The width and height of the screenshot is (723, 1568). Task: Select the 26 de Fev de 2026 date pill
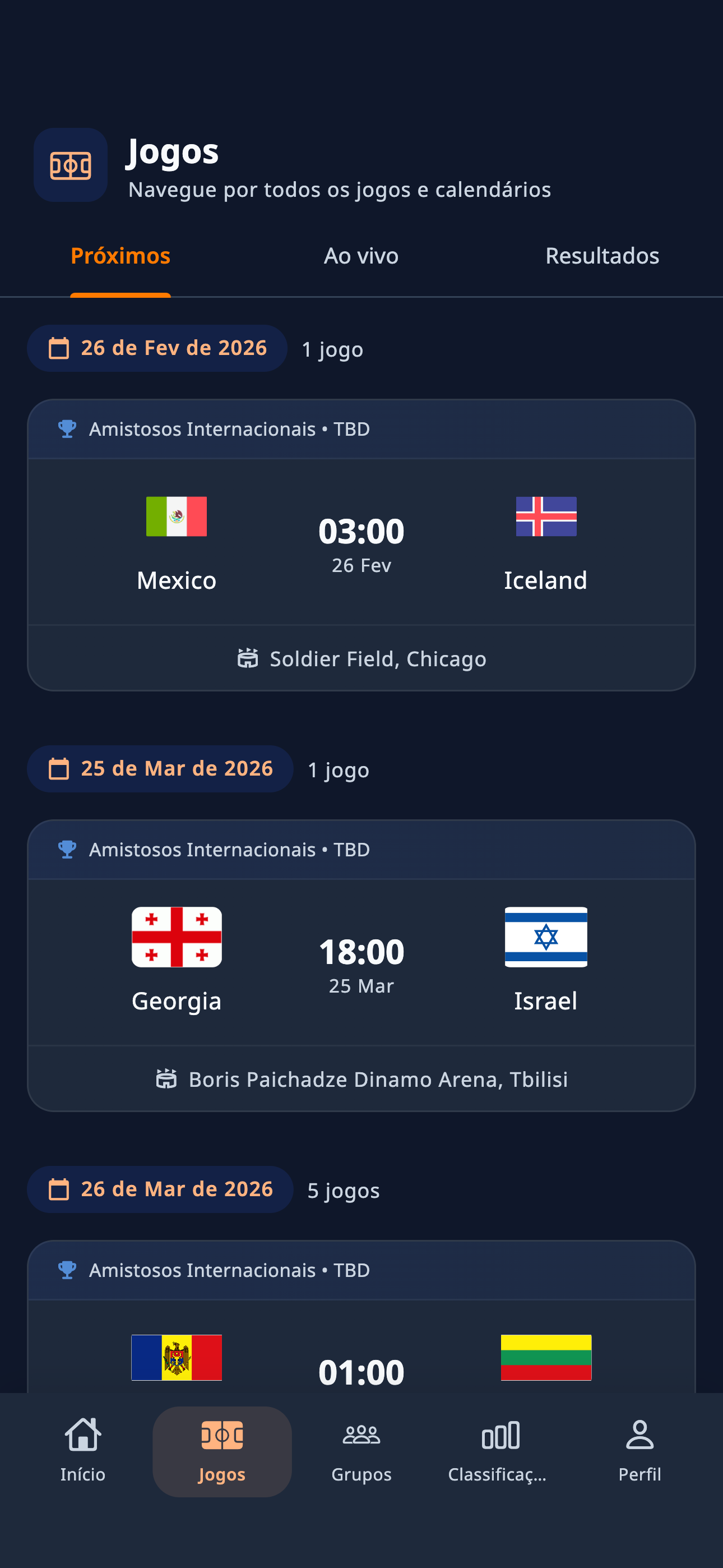156,348
